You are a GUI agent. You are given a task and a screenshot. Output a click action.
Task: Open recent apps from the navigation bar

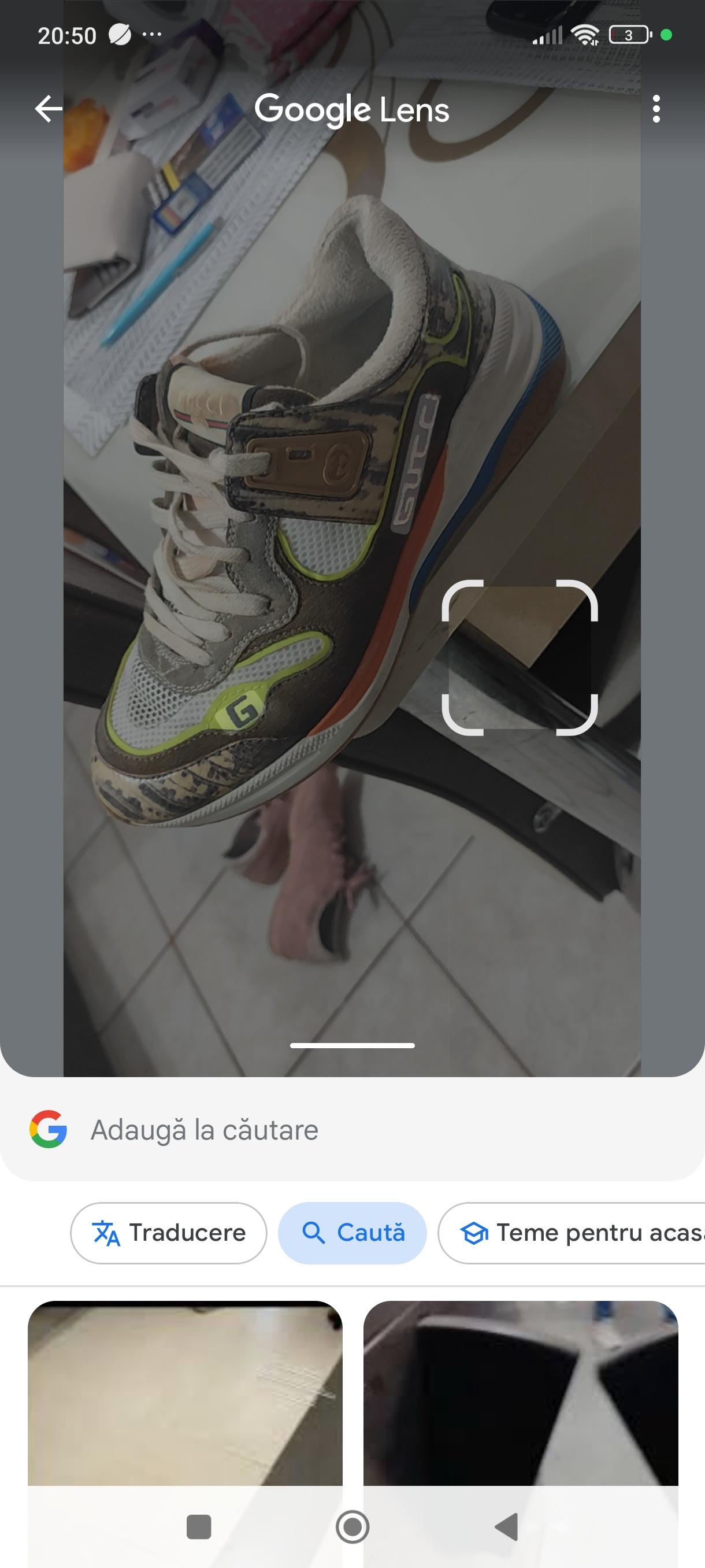click(x=198, y=1526)
